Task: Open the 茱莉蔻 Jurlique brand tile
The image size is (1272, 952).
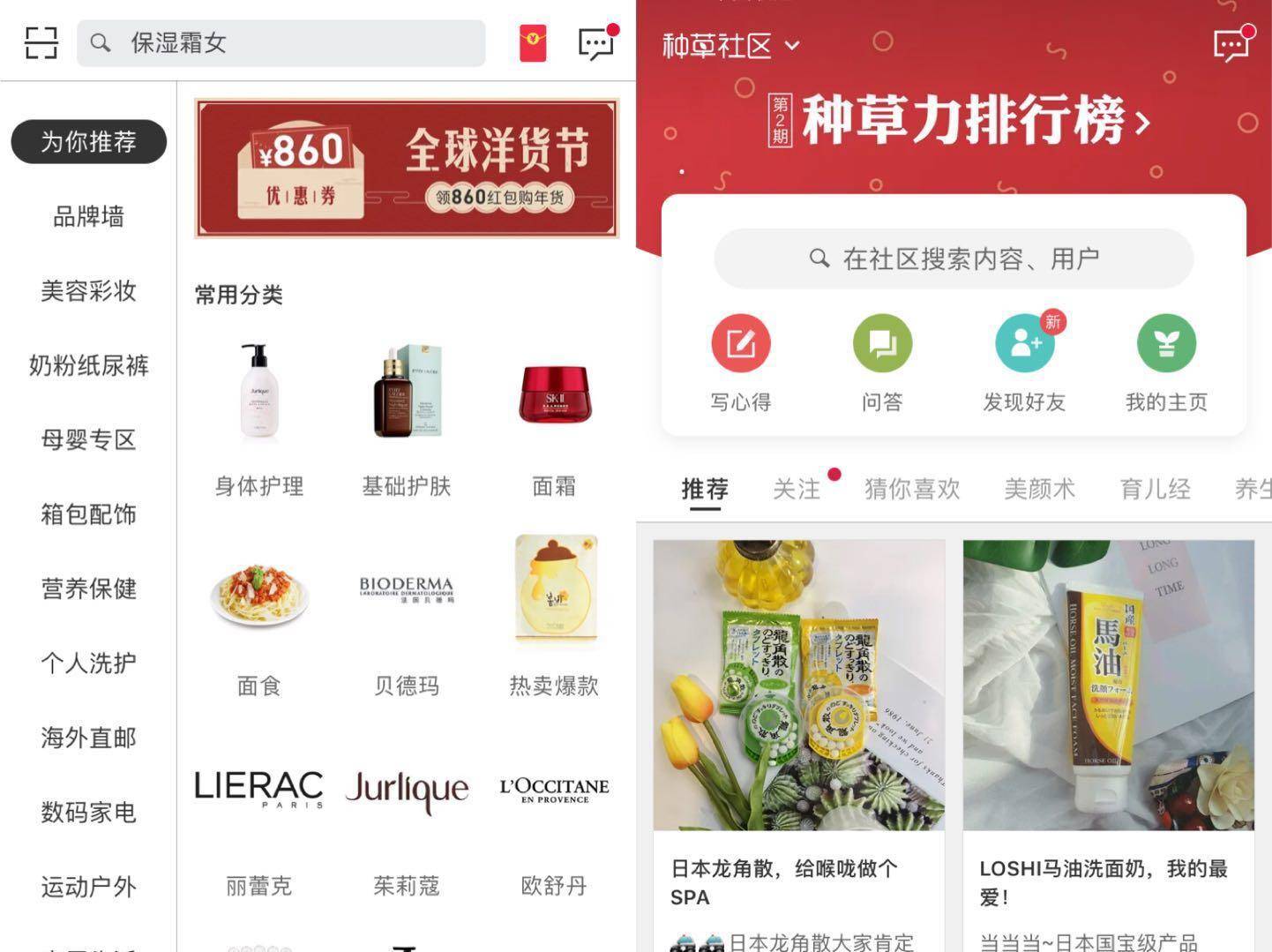Action: (406, 821)
